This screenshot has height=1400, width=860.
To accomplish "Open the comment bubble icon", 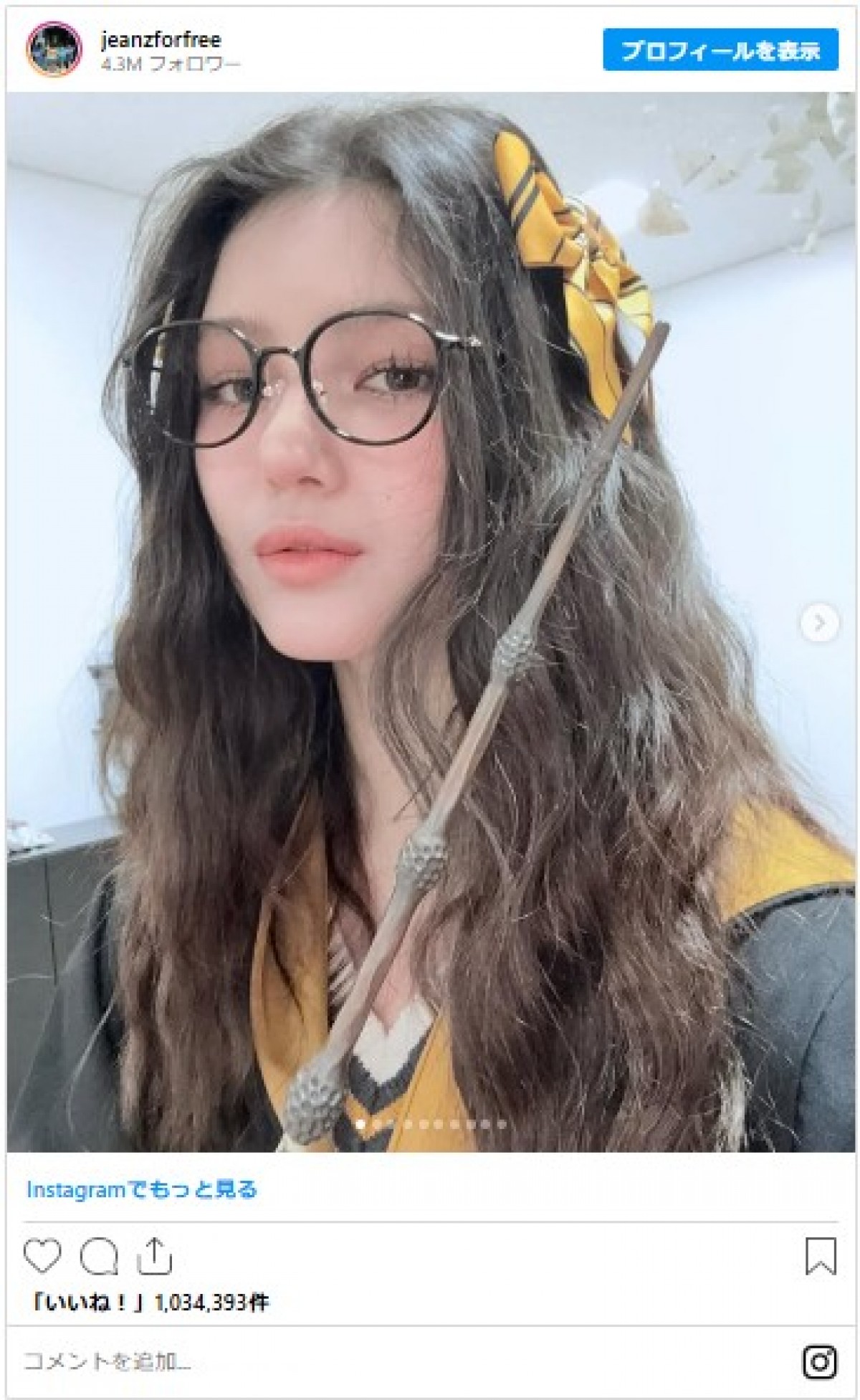I will [x=99, y=1257].
